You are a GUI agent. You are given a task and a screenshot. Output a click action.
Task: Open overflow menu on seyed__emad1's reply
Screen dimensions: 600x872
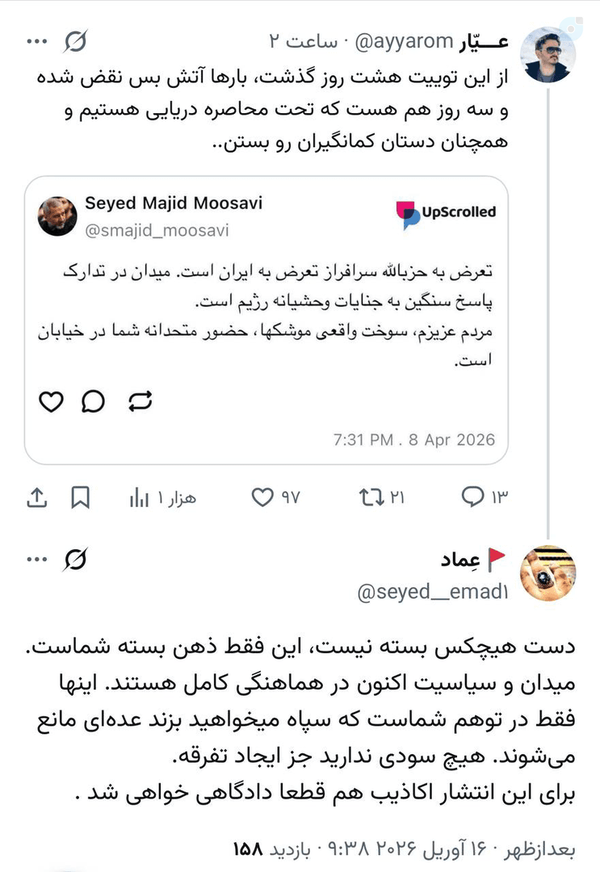37,559
